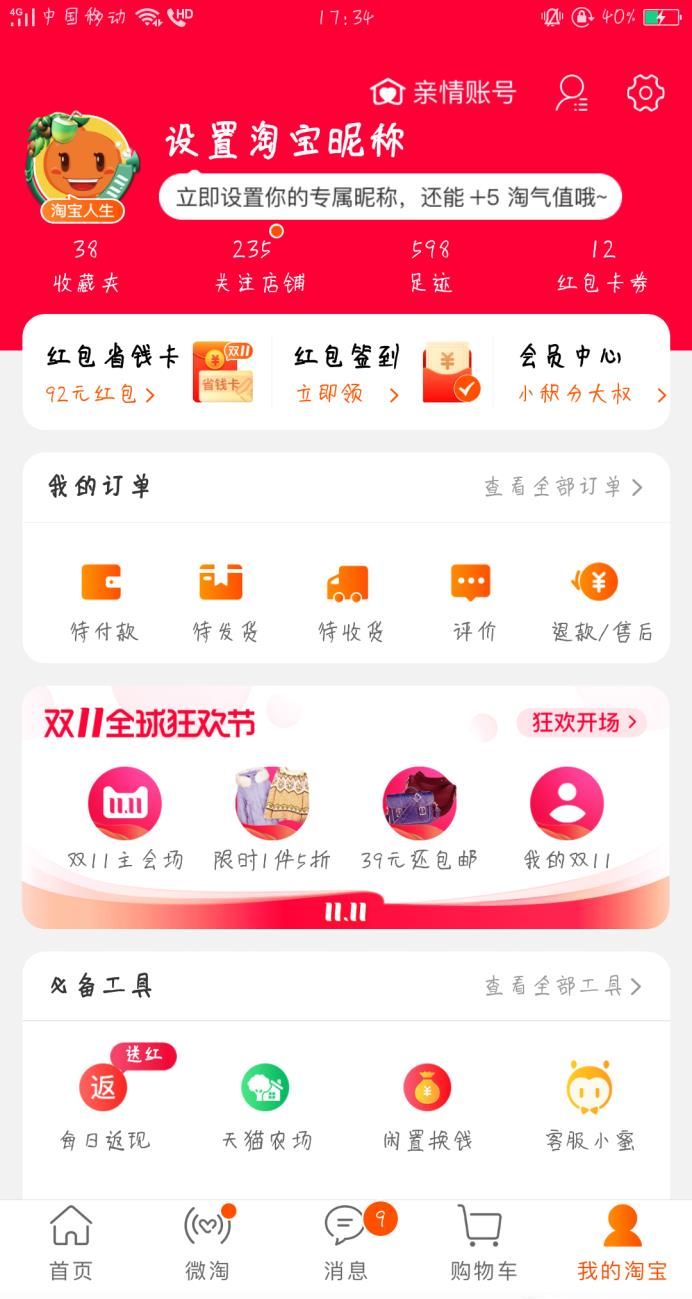Open 待付款 pending payment orders
692x1299 pixels.
click(103, 601)
